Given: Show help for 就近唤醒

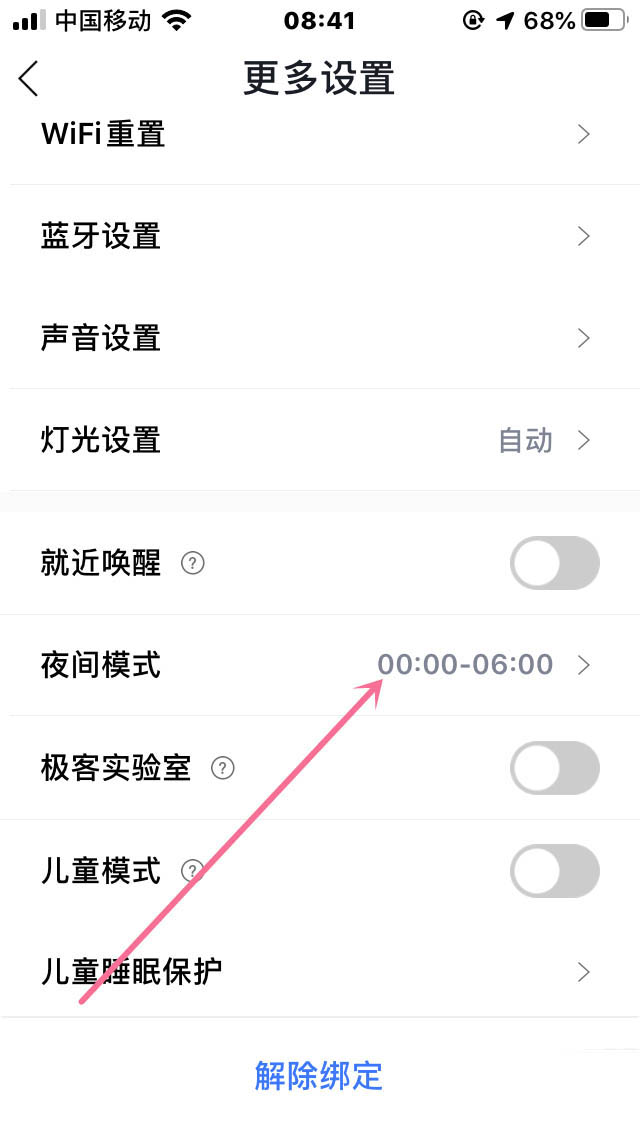Looking at the screenshot, I should tap(192, 563).
